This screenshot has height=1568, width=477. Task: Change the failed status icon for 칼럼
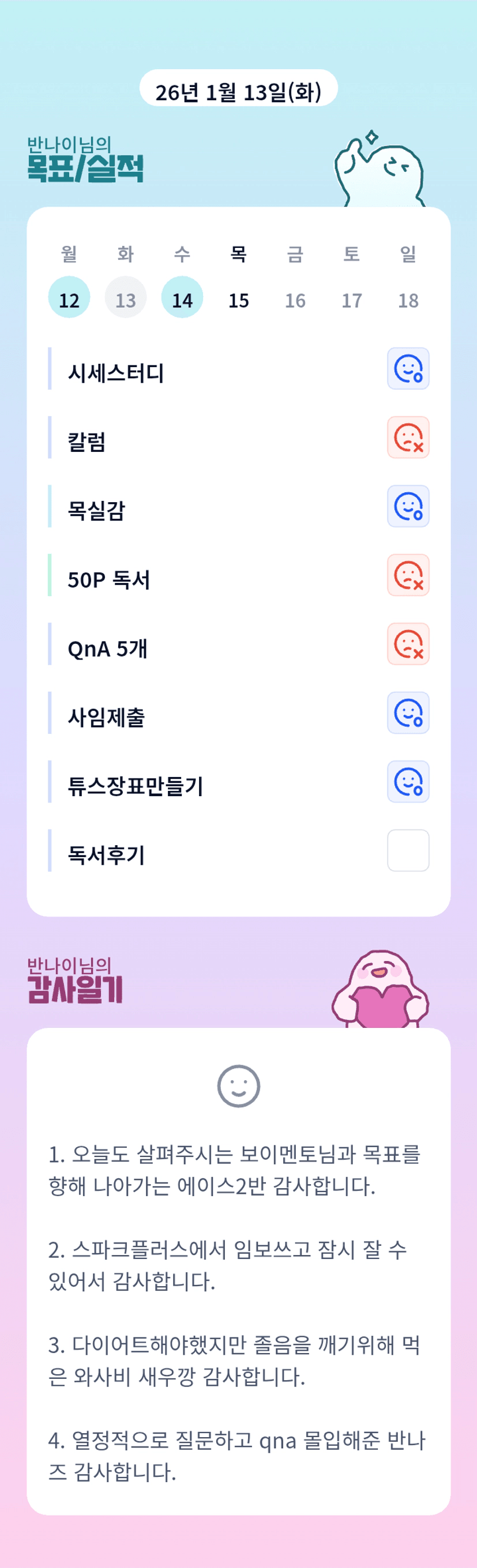click(408, 437)
